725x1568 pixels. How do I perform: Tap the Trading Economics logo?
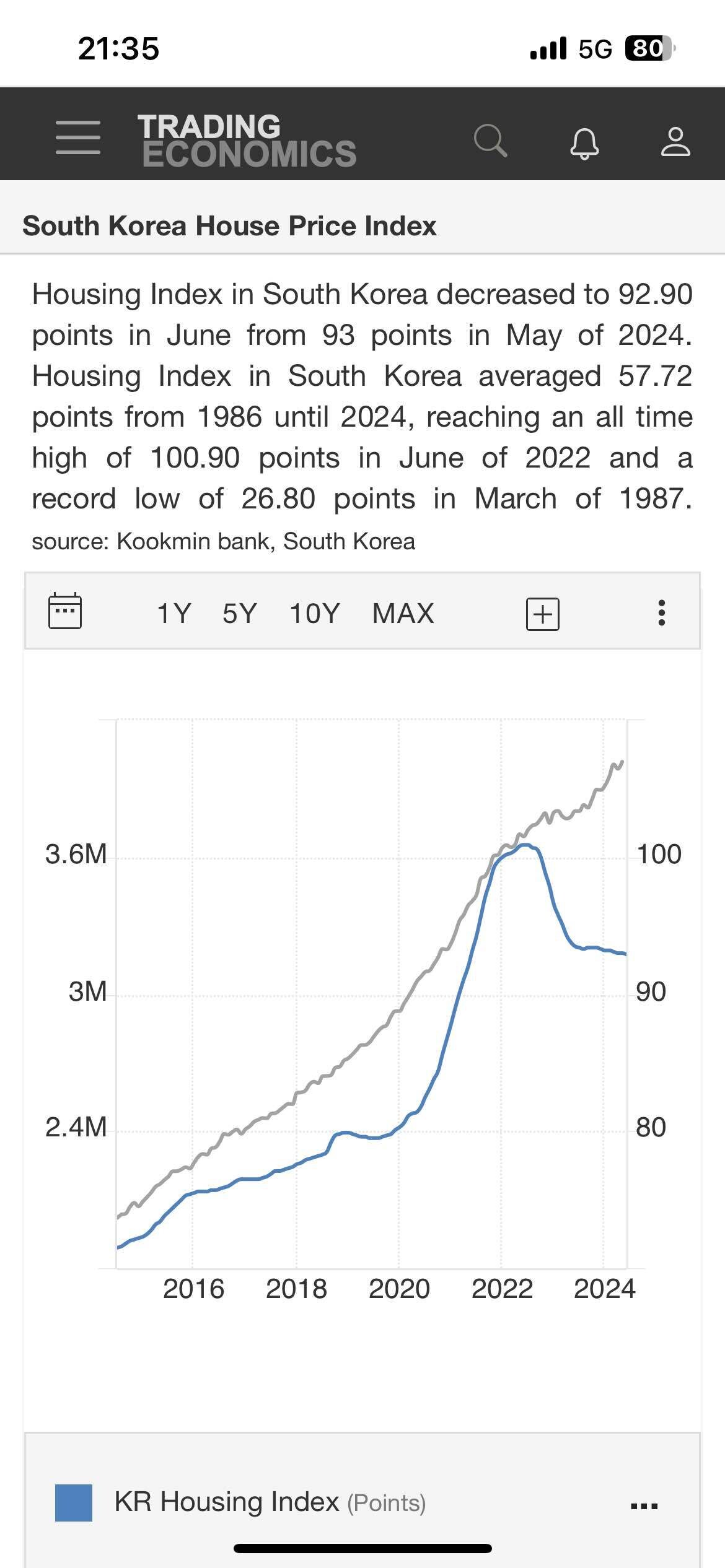click(x=247, y=141)
